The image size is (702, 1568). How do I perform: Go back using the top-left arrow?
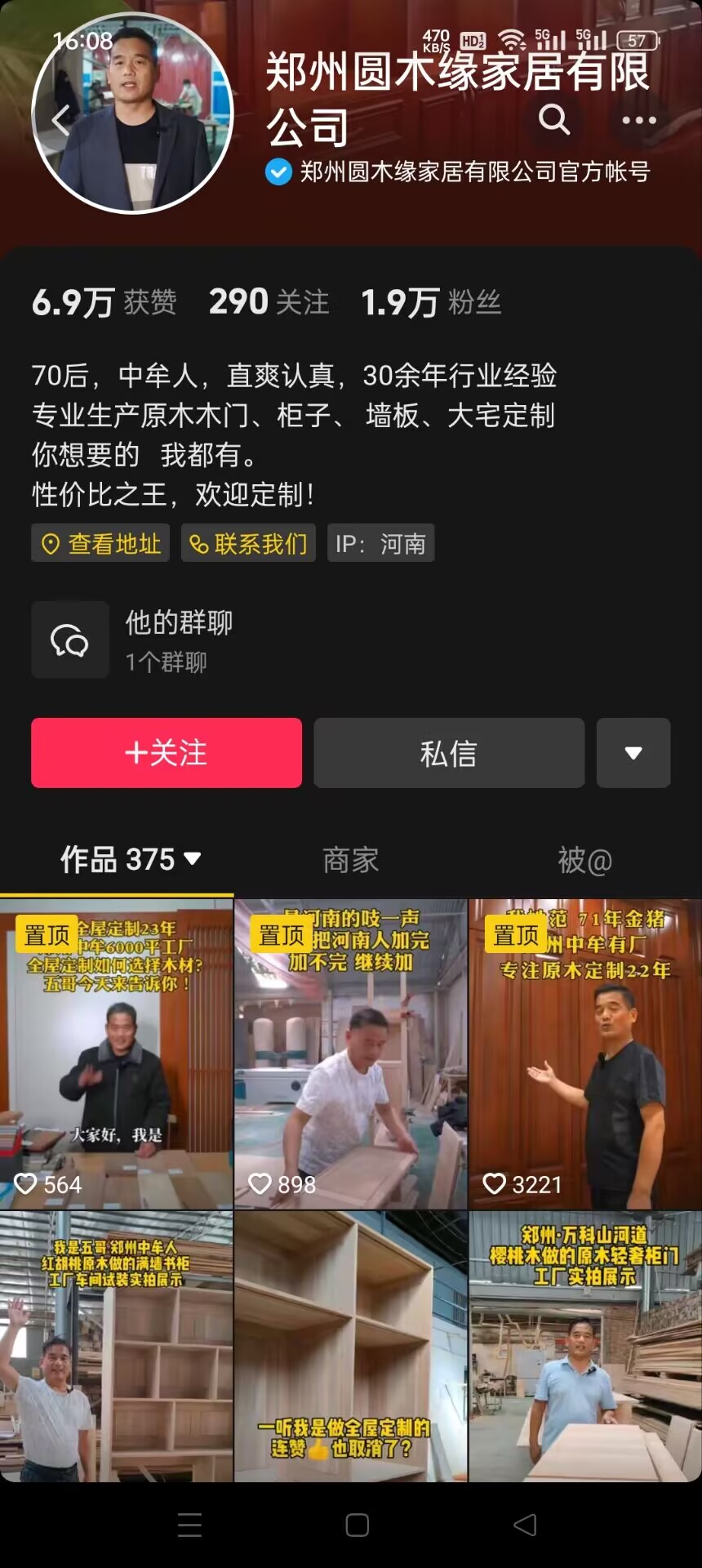[60, 121]
